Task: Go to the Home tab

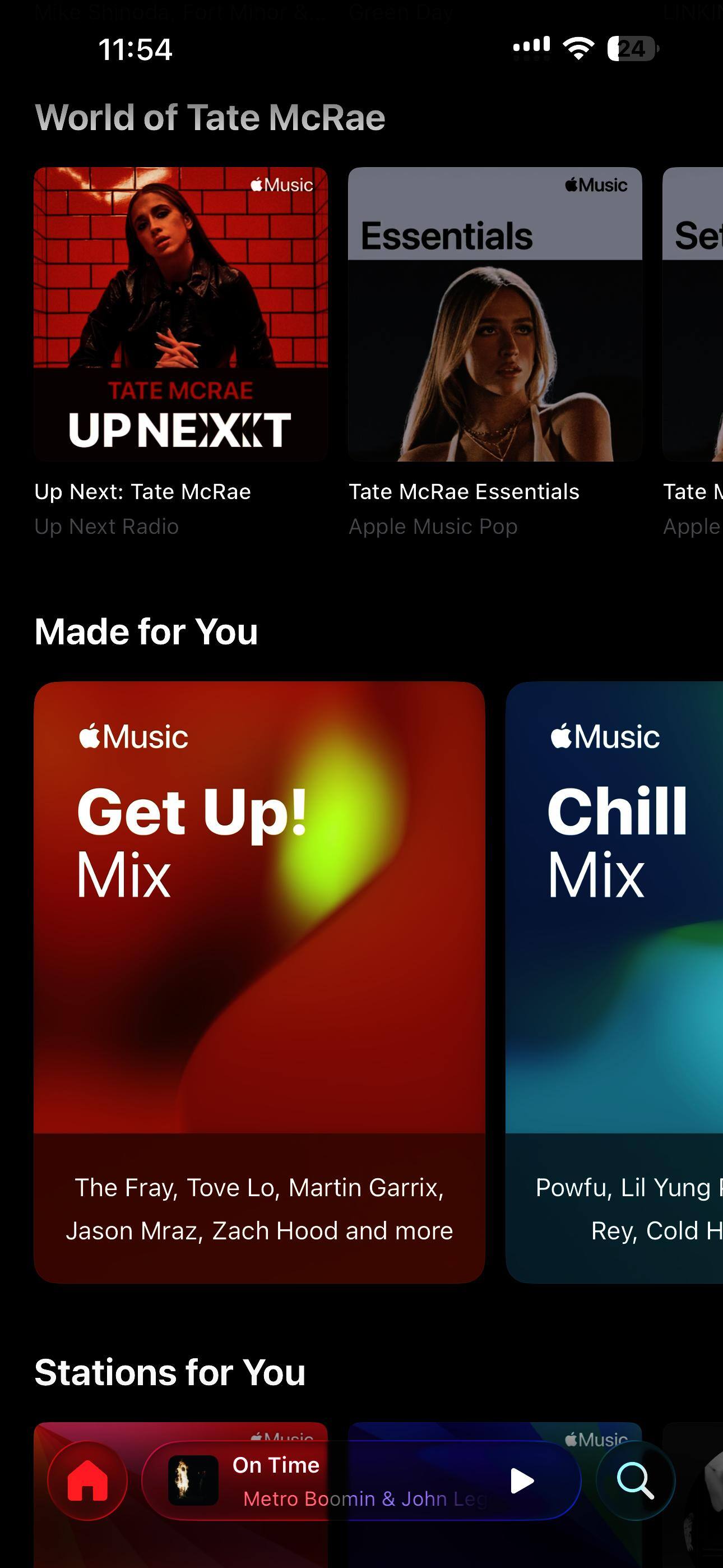Action: point(87,1481)
